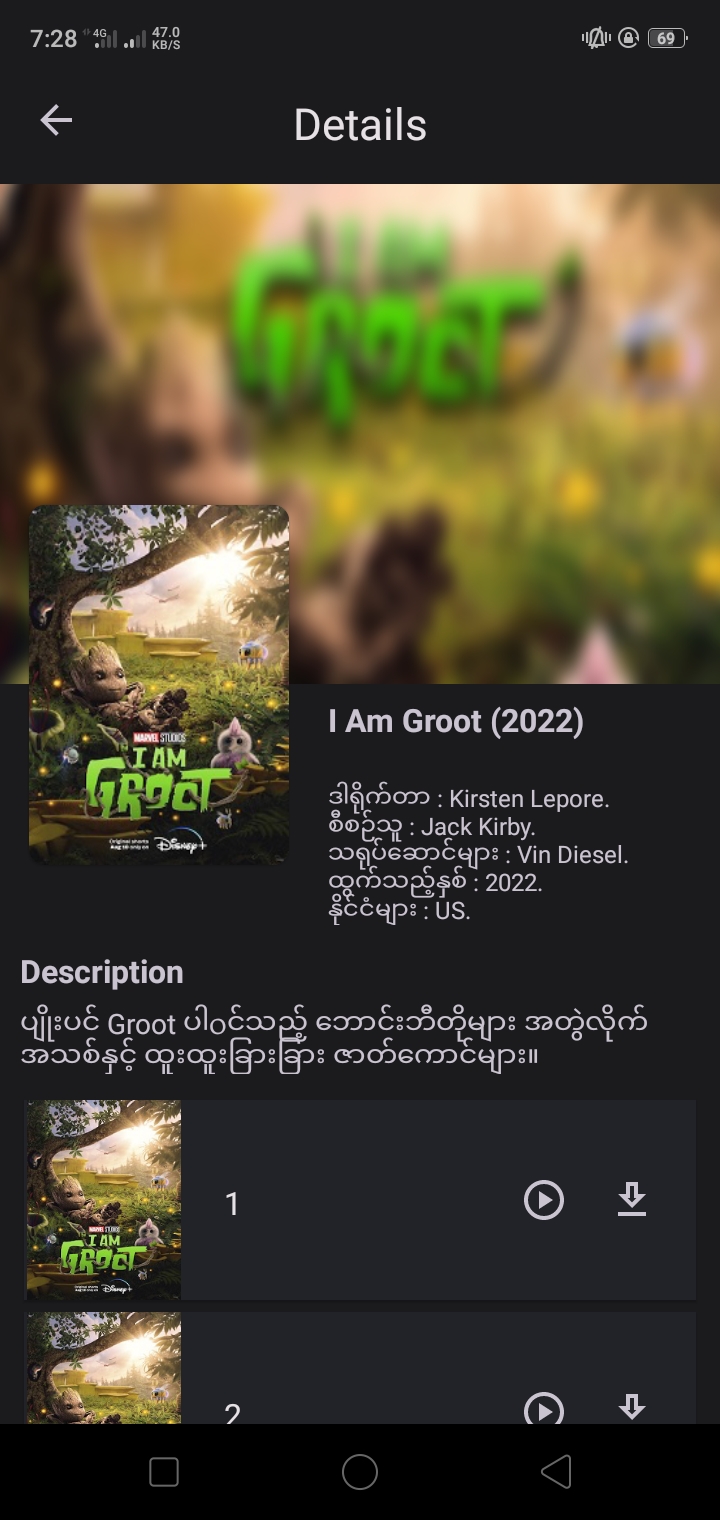Open the recent apps view
The height and width of the screenshot is (1520, 720).
click(164, 1472)
